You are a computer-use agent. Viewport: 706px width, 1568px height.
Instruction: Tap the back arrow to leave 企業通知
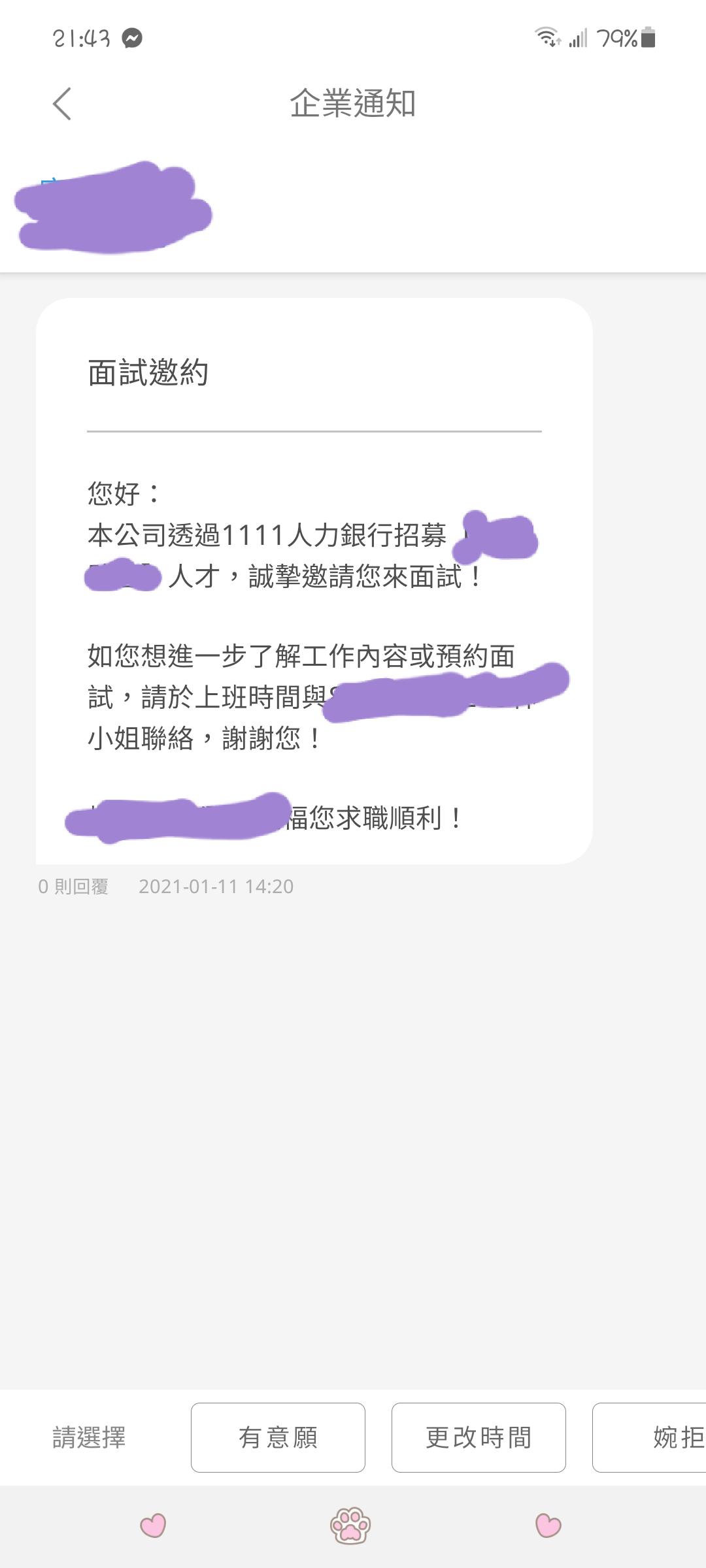tap(62, 103)
